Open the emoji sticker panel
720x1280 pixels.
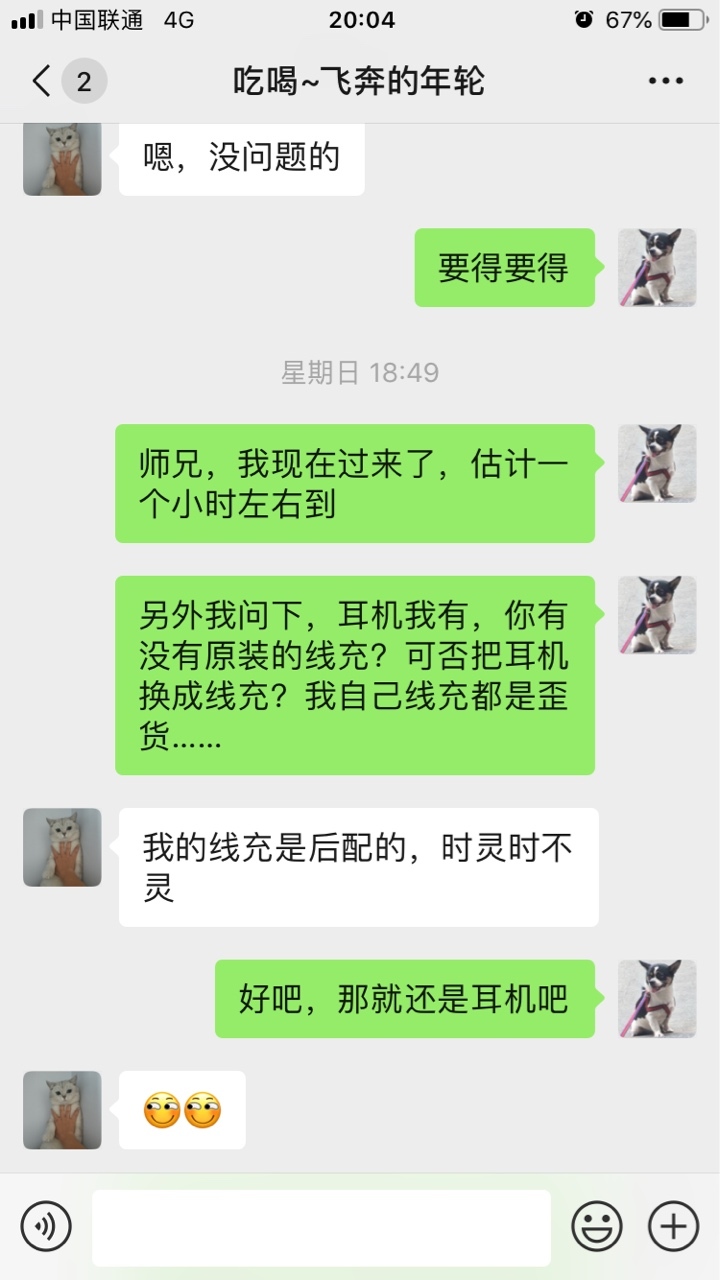[596, 1226]
